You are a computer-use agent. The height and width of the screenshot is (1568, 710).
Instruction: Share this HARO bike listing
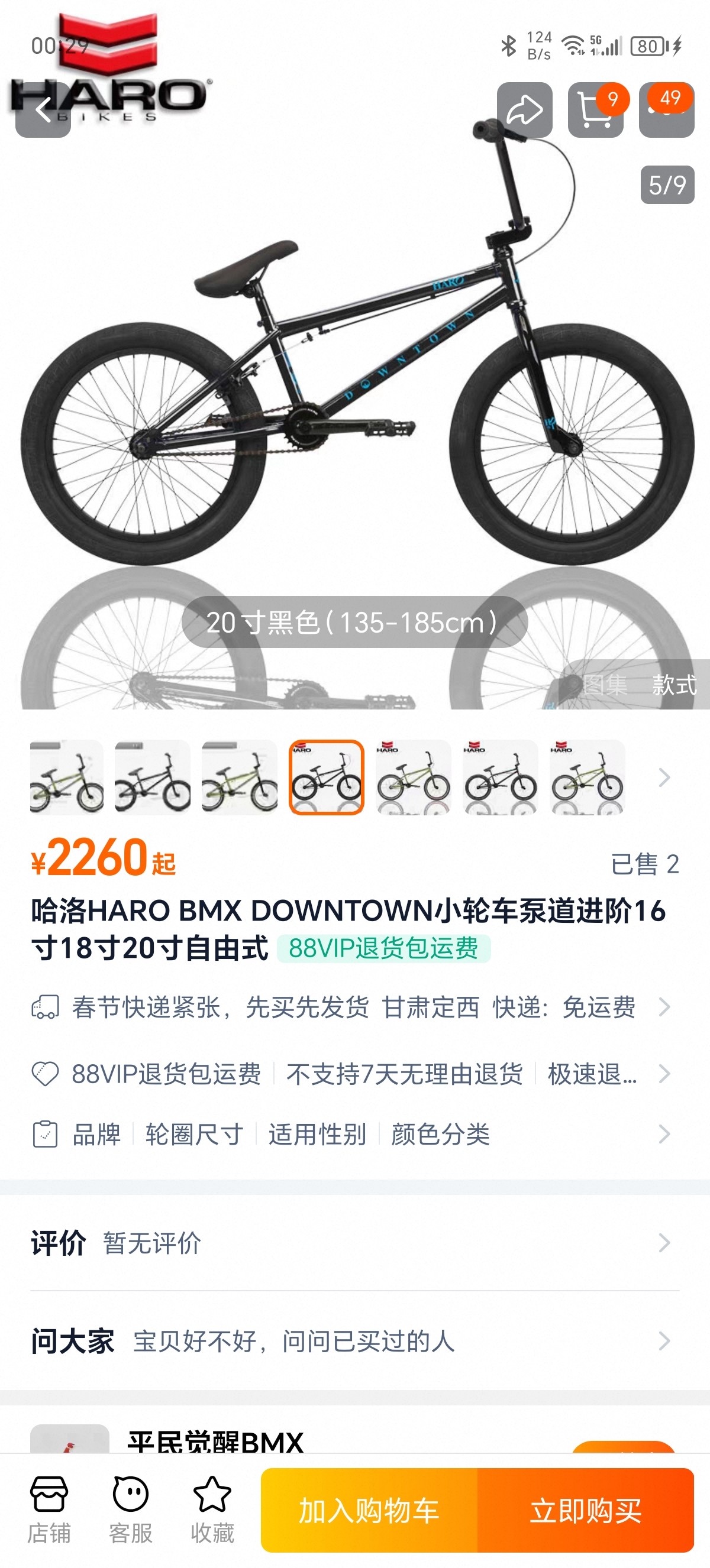pyautogui.click(x=524, y=110)
